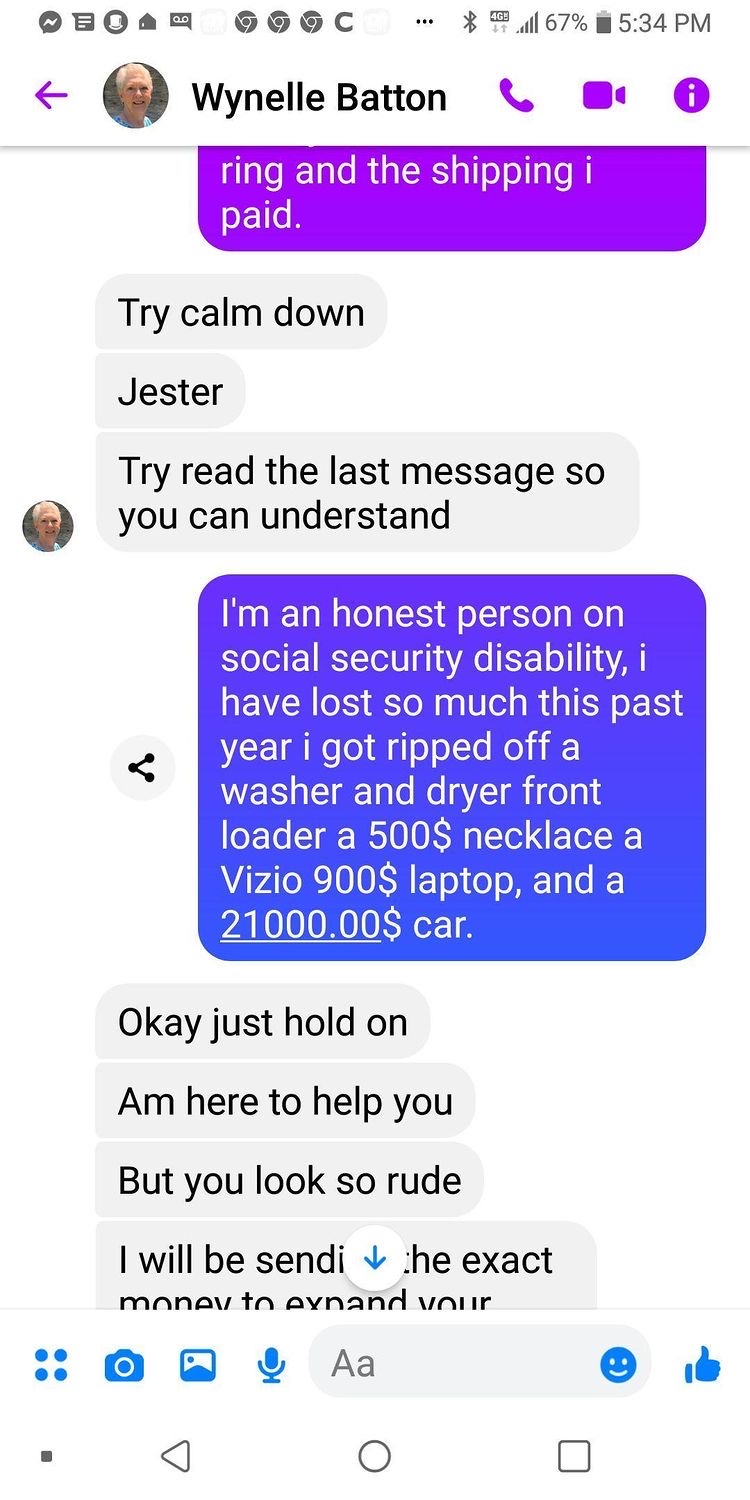
Task: Start a video call with Wynelle Batton
Action: click(x=604, y=96)
